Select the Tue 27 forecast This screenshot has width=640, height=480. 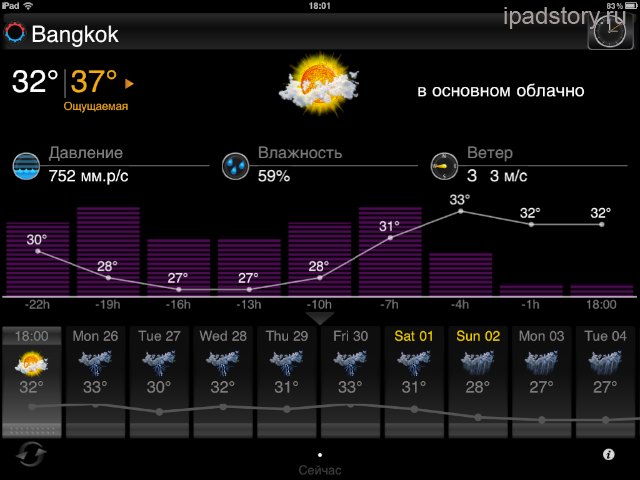click(x=159, y=382)
